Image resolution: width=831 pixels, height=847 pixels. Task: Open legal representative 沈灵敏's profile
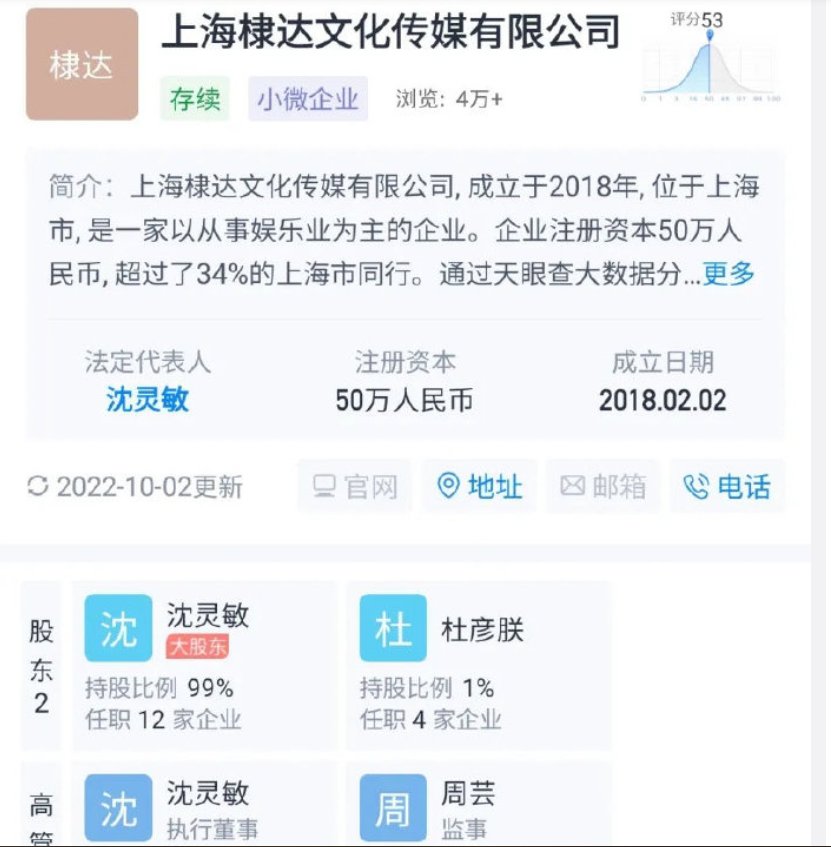(x=147, y=400)
